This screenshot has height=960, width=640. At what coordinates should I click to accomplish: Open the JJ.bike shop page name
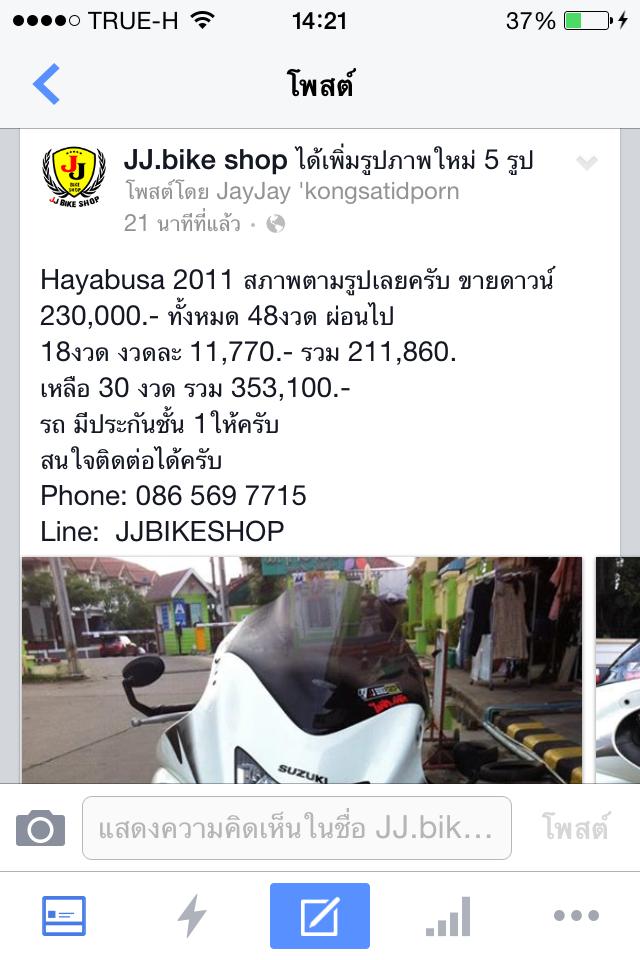coord(205,160)
